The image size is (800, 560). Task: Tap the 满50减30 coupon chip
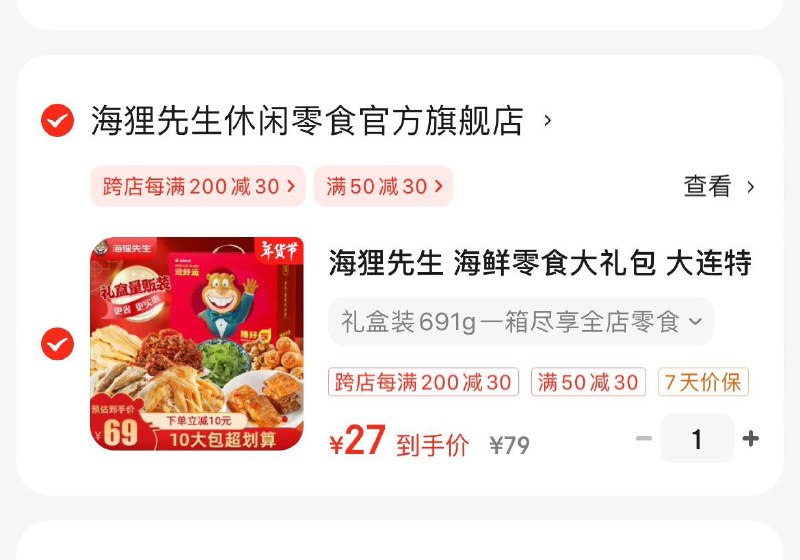383,186
